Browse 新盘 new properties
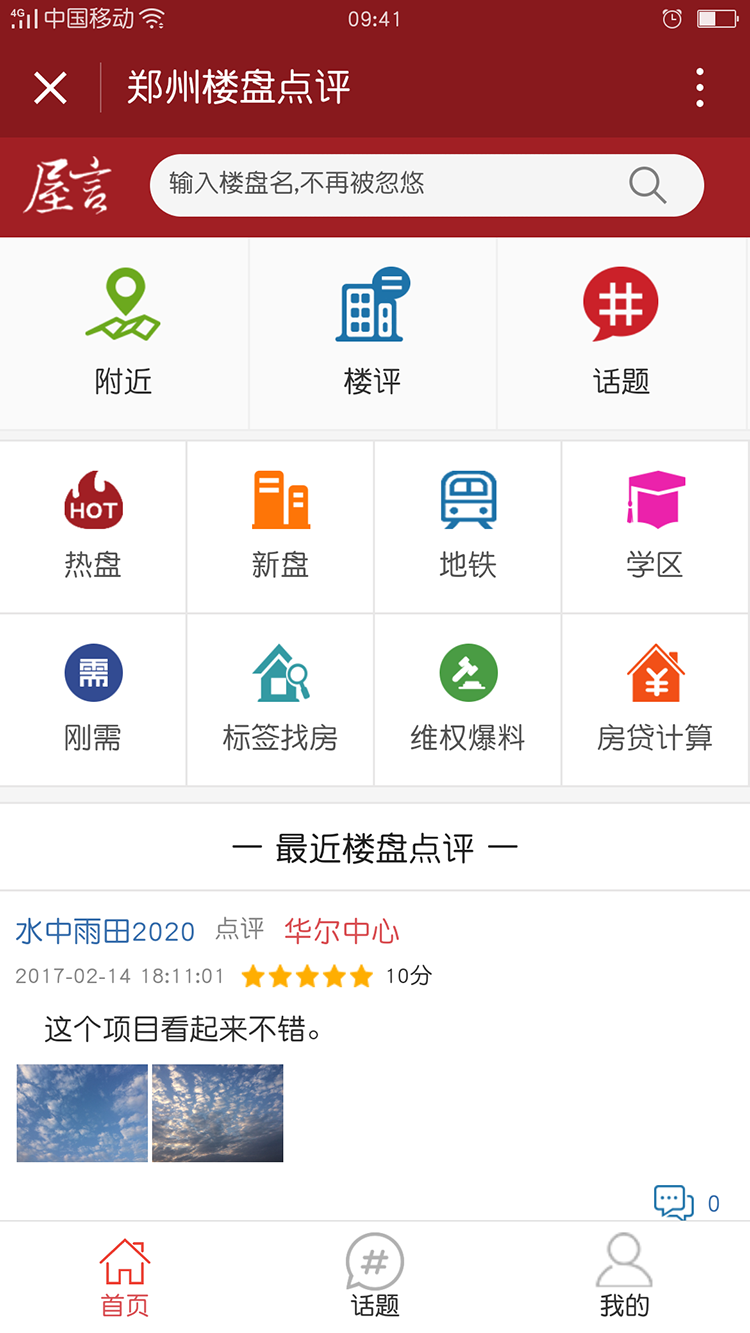Screen dimensions: 750x1333 click(x=280, y=526)
